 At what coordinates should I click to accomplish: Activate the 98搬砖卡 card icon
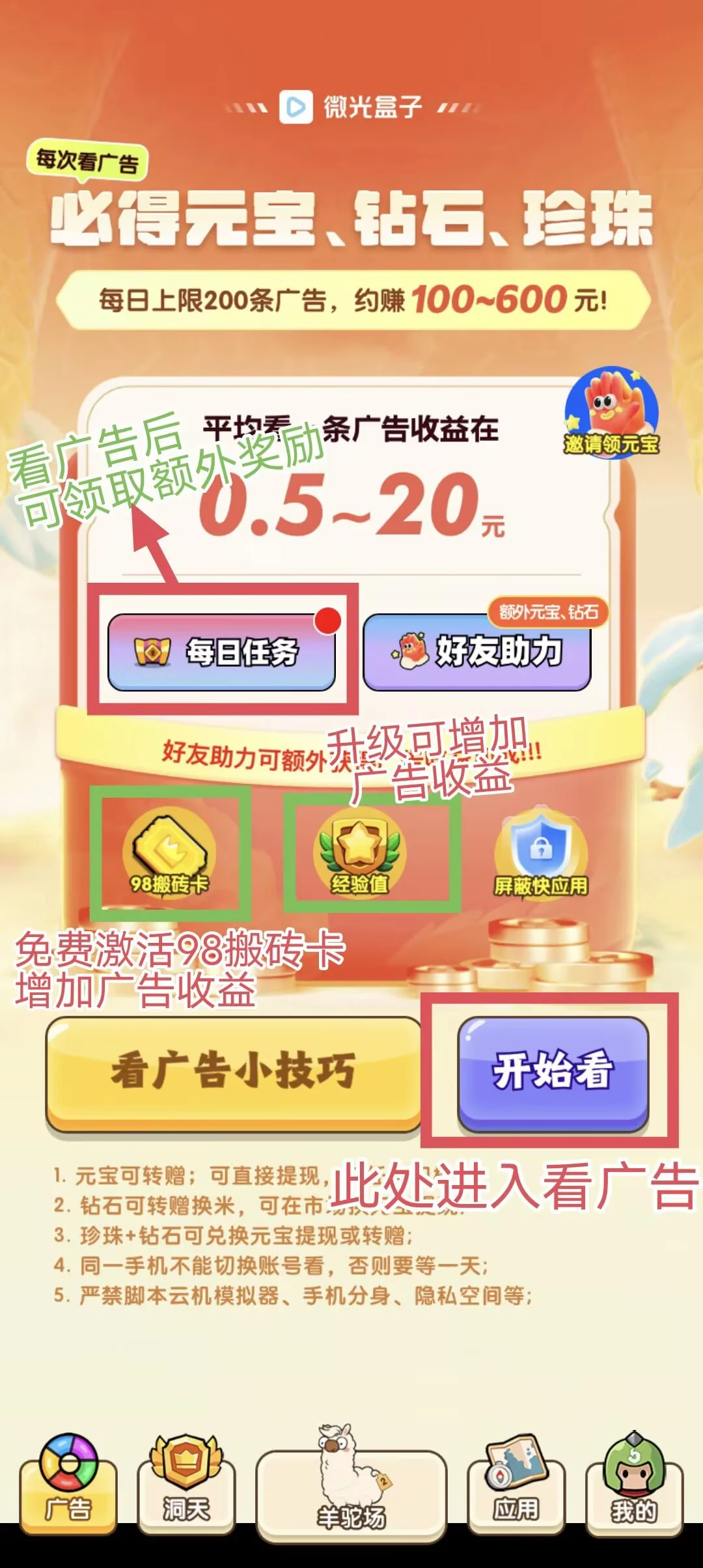[169, 853]
